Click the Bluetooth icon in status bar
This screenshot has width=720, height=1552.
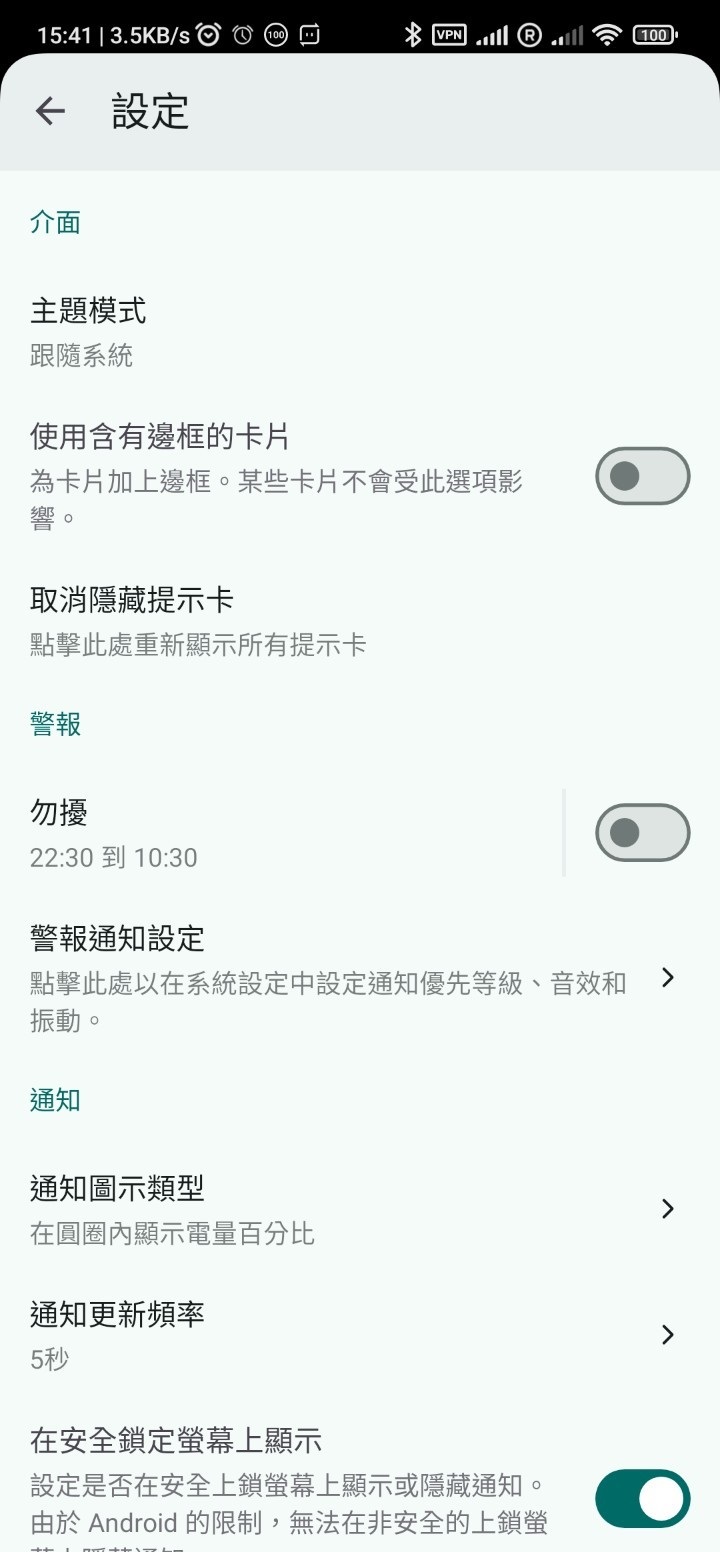click(x=415, y=33)
